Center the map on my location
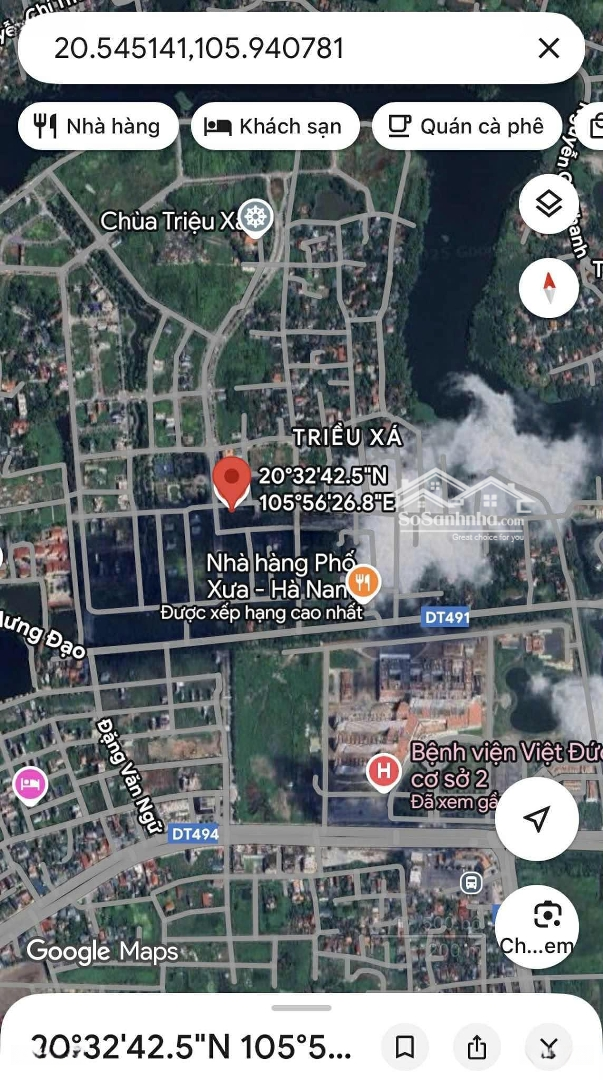The height and width of the screenshot is (1080, 603). 537,819
